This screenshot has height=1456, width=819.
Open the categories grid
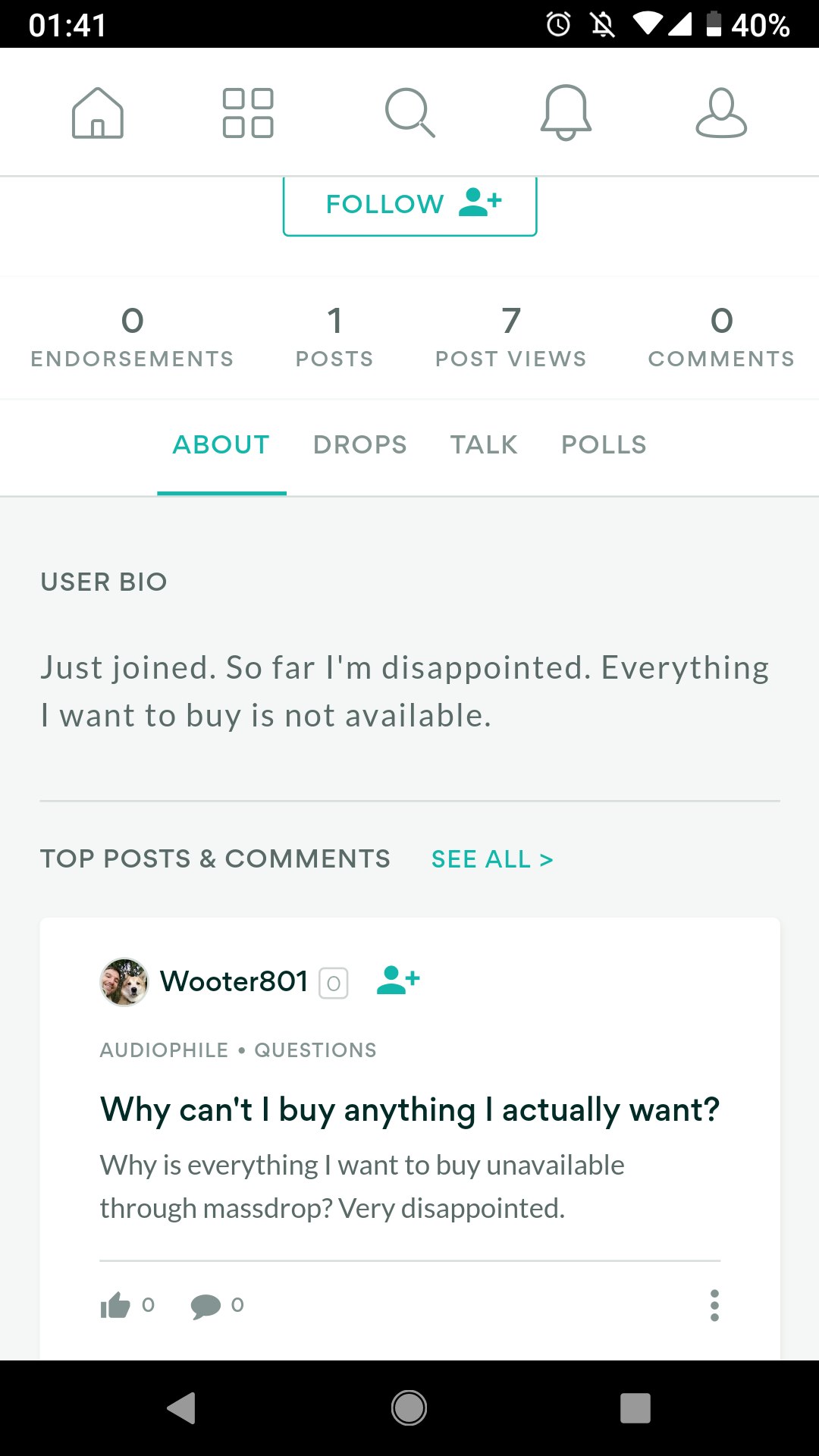[248, 113]
